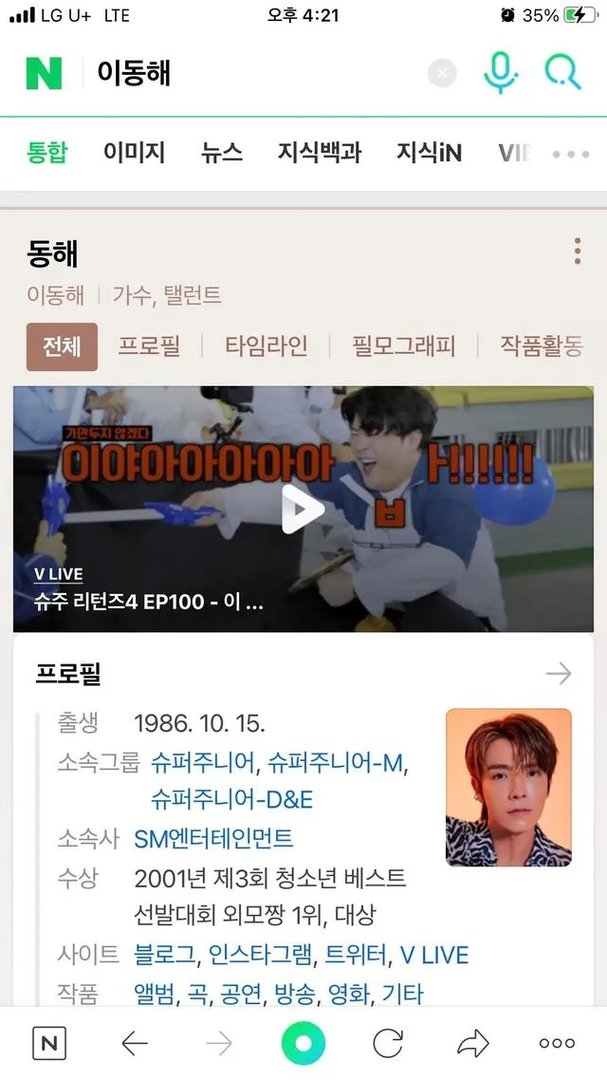Screen dimensions: 607x1080
Task: Select the 필모그래피 section
Action: [403, 347]
